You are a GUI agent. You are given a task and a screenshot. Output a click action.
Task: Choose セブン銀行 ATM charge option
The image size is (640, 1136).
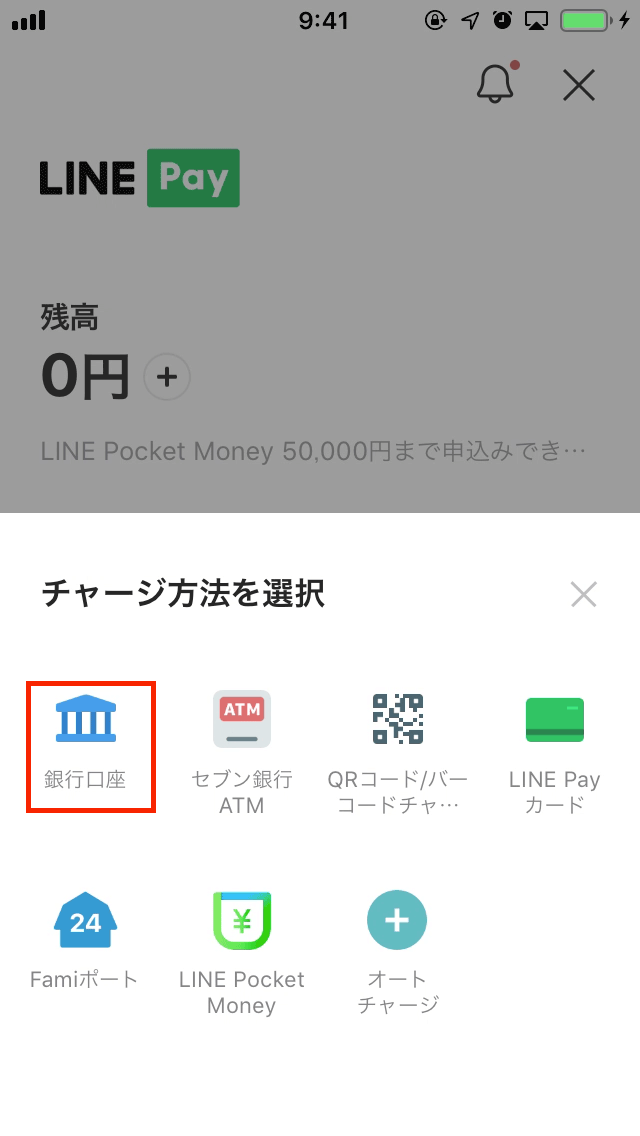pyautogui.click(x=241, y=752)
